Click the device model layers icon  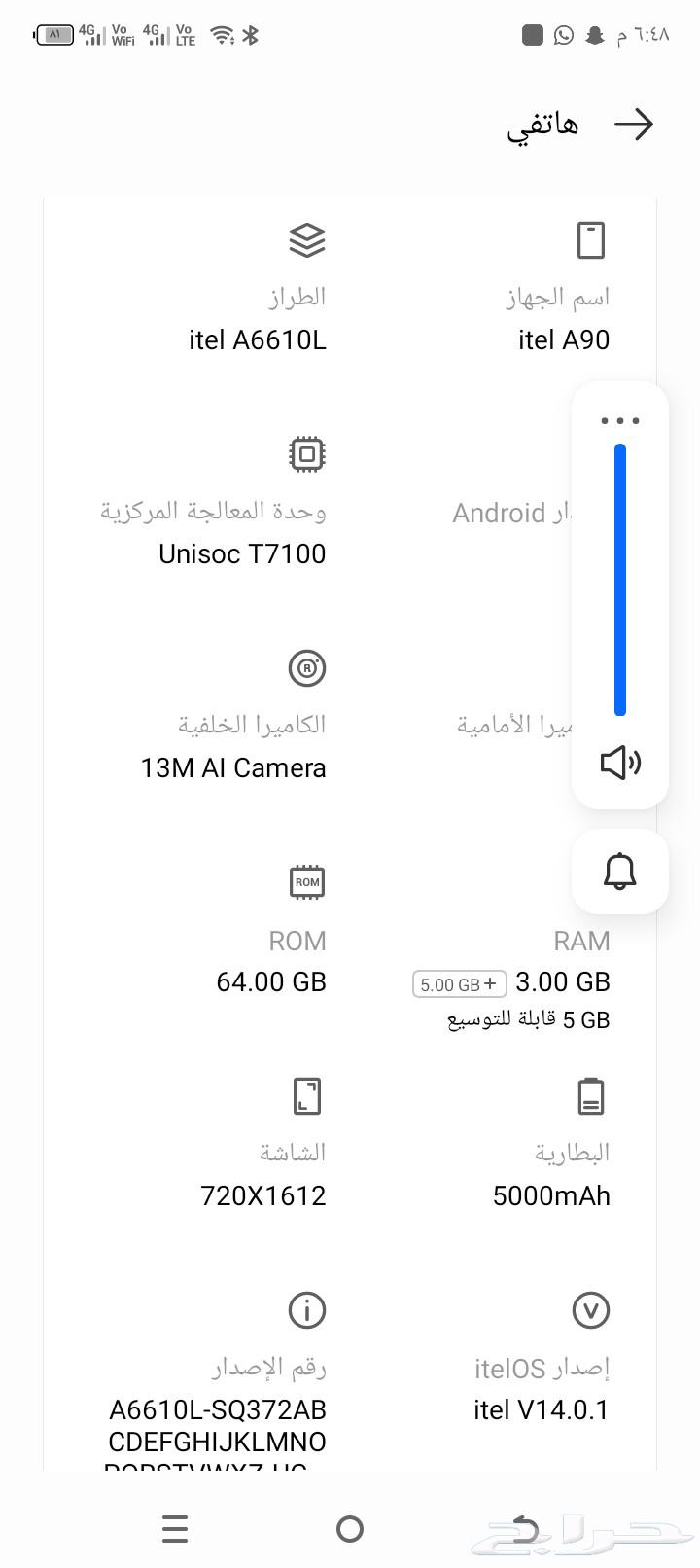click(307, 240)
